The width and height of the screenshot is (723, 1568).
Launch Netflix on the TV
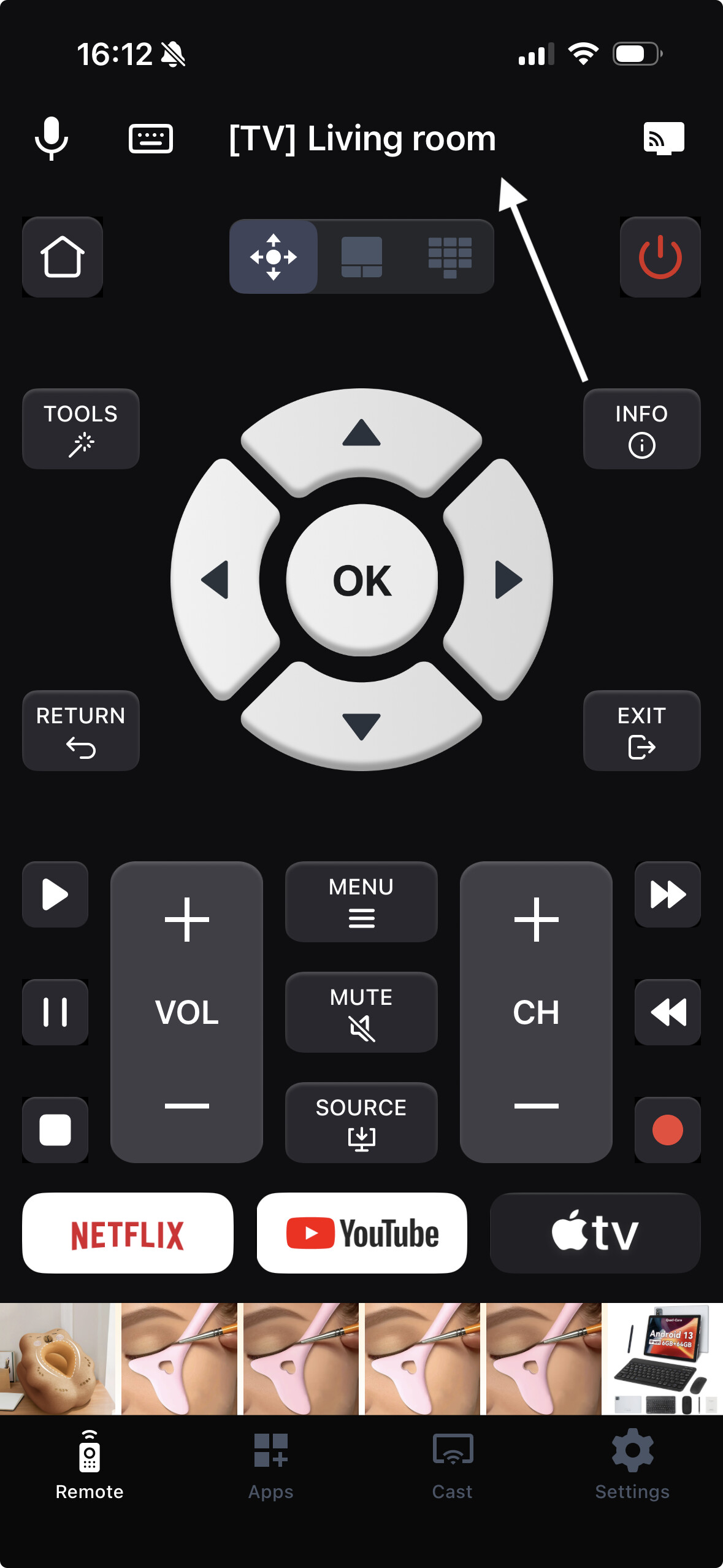point(128,1233)
